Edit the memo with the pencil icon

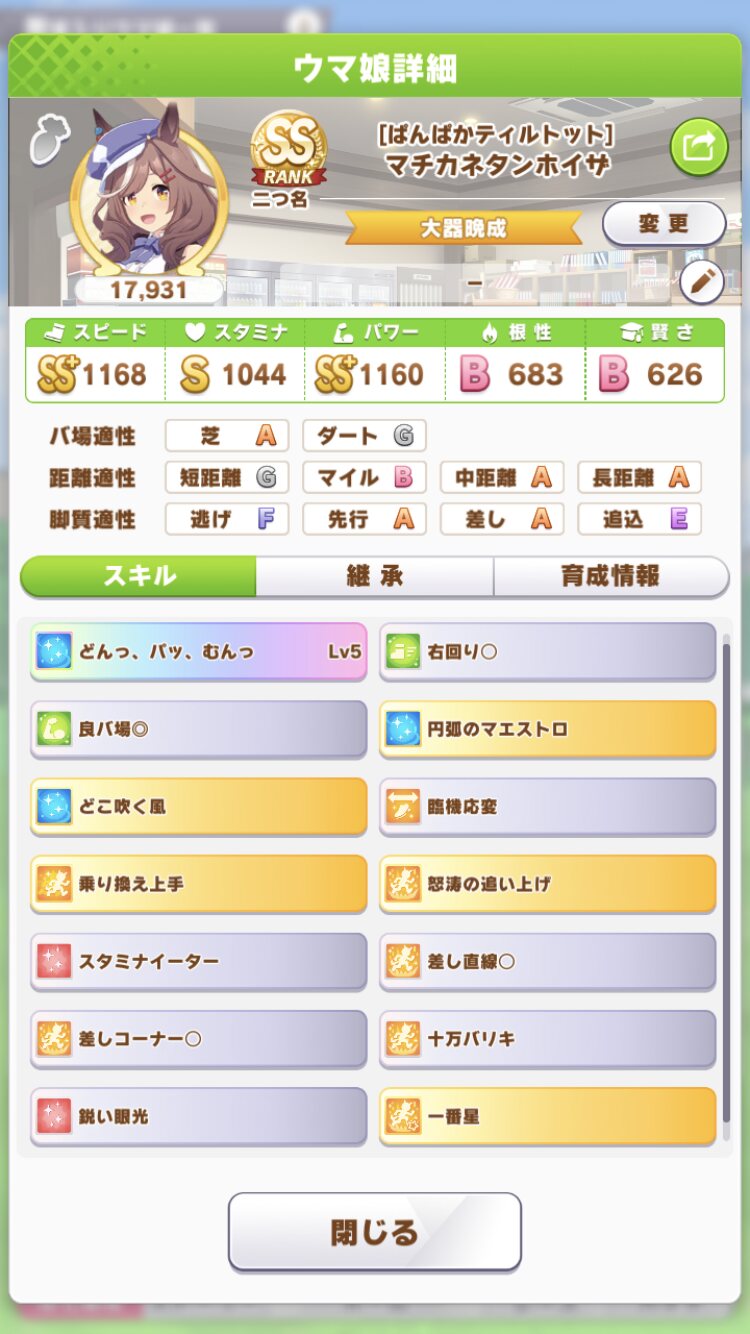point(702,283)
